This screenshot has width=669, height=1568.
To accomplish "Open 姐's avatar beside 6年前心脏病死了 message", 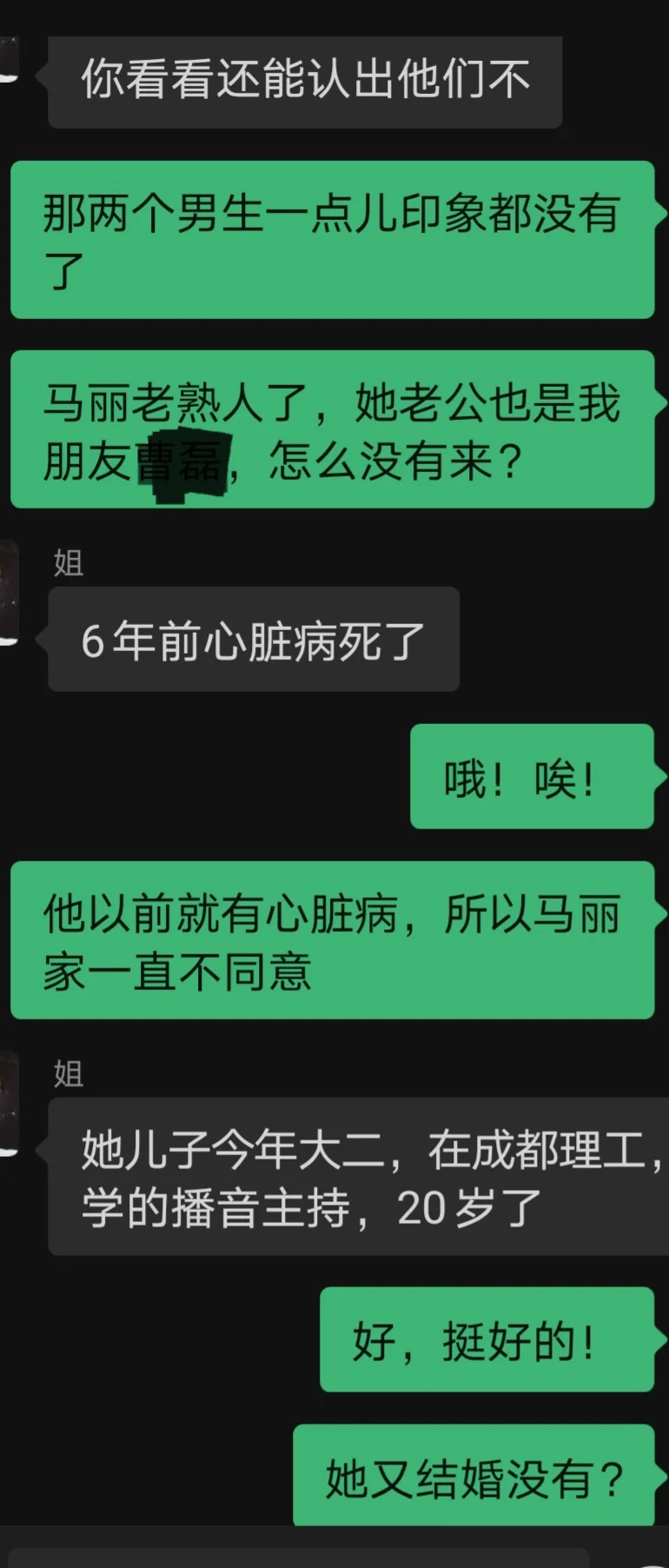I will pyautogui.click(x=9, y=592).
